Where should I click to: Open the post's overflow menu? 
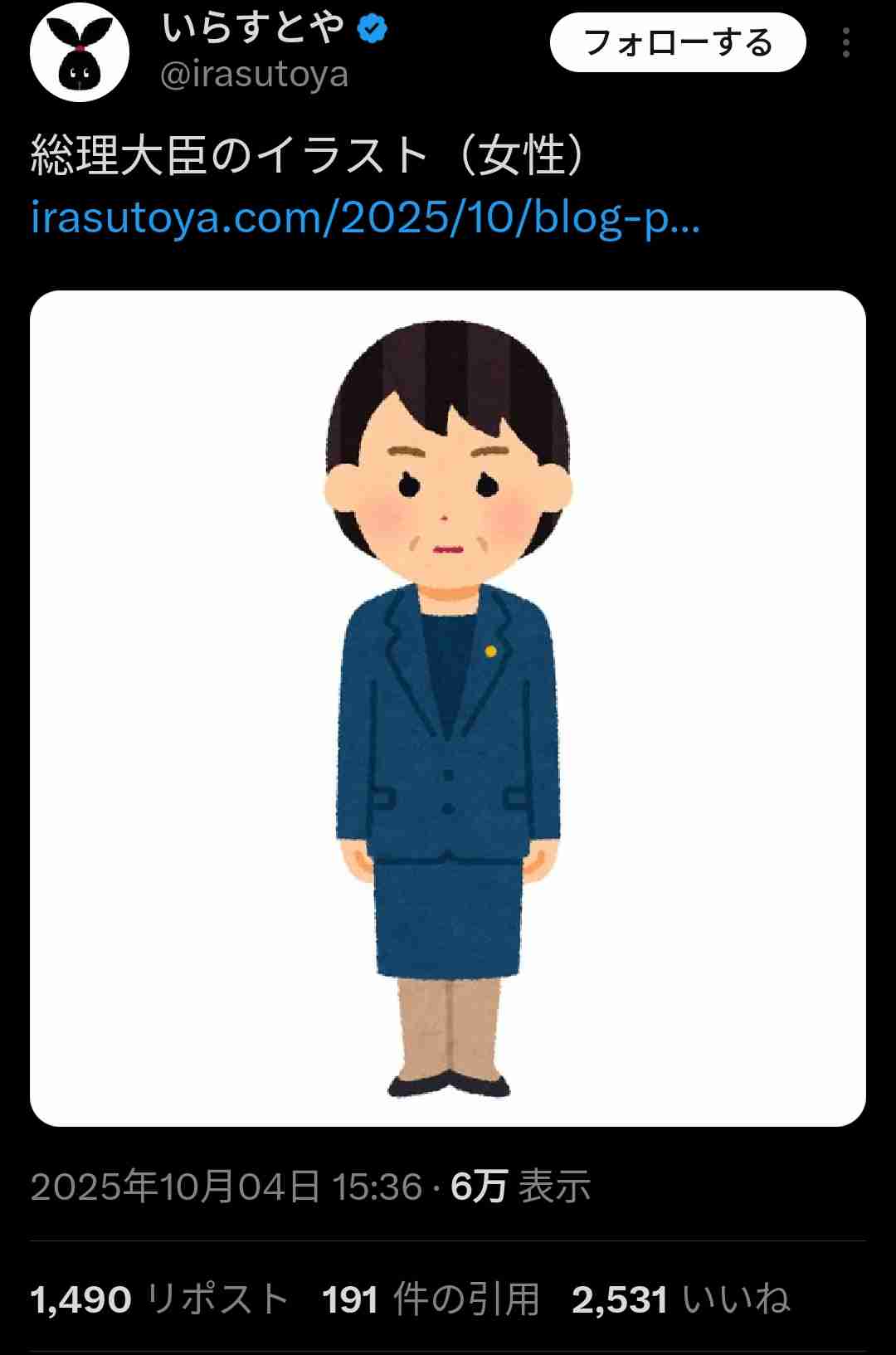pos(845,42)
